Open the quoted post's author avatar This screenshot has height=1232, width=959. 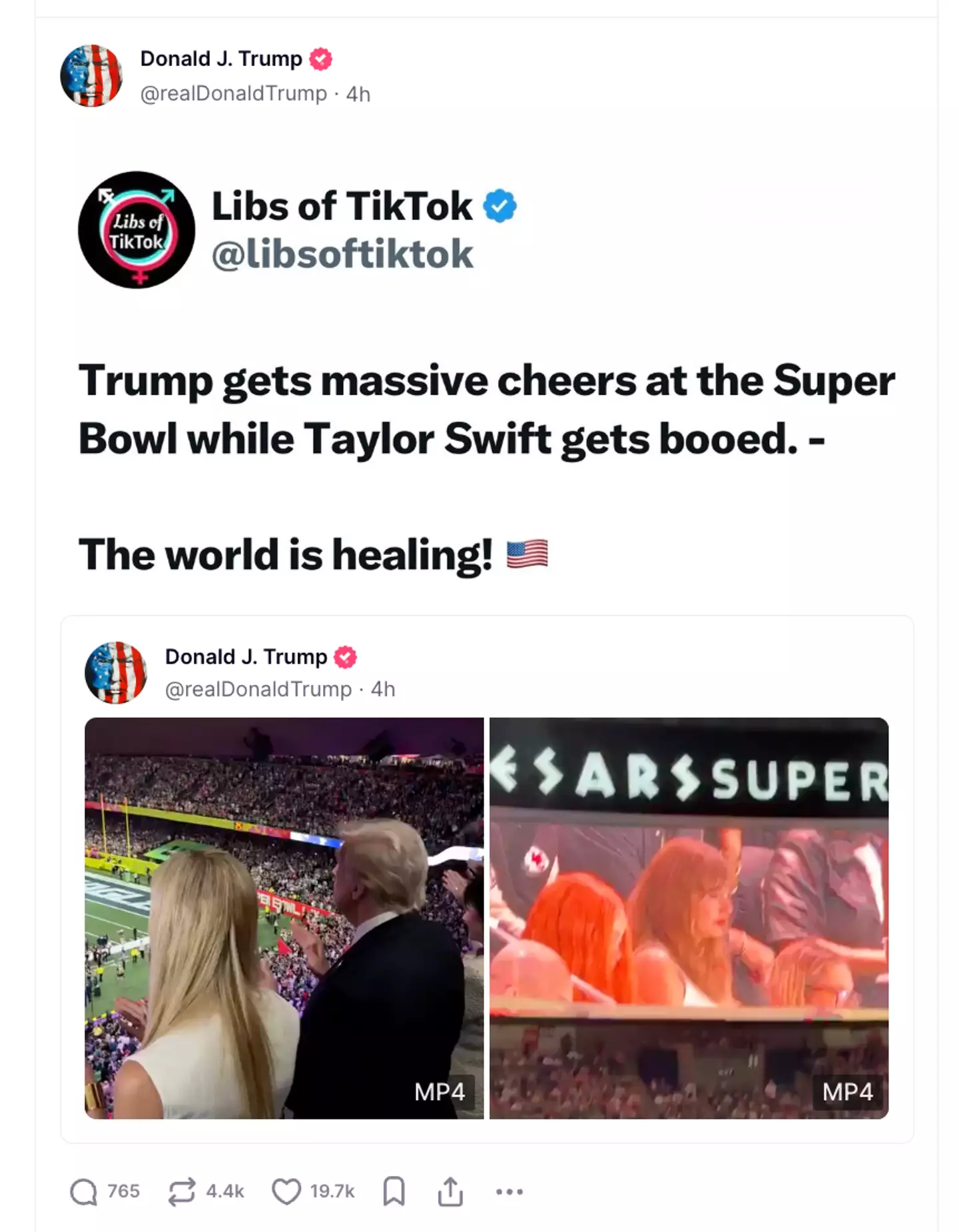pos(116,673)
